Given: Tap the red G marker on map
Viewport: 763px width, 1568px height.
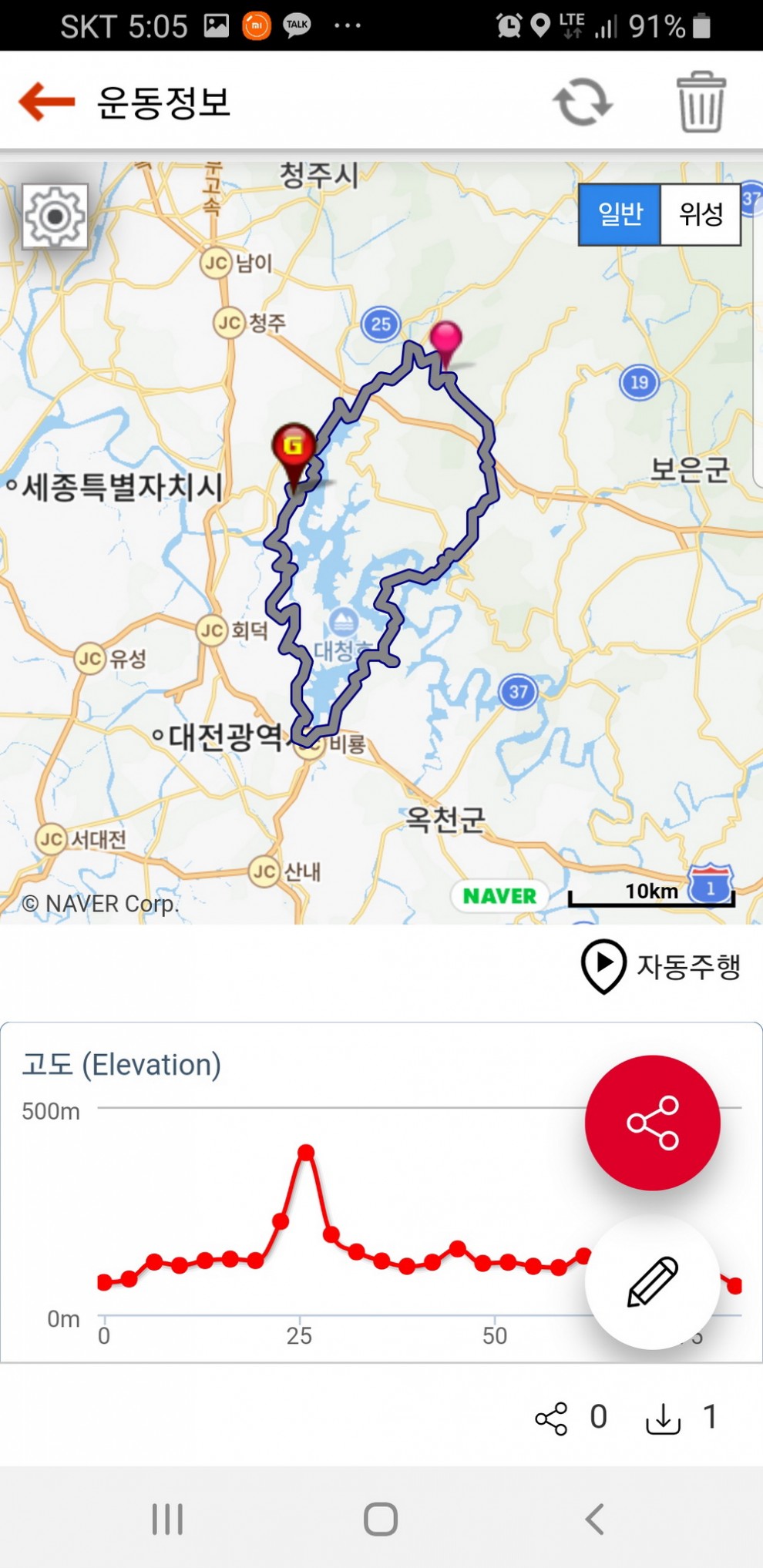Looking at the screenshot, I should 294,447.
